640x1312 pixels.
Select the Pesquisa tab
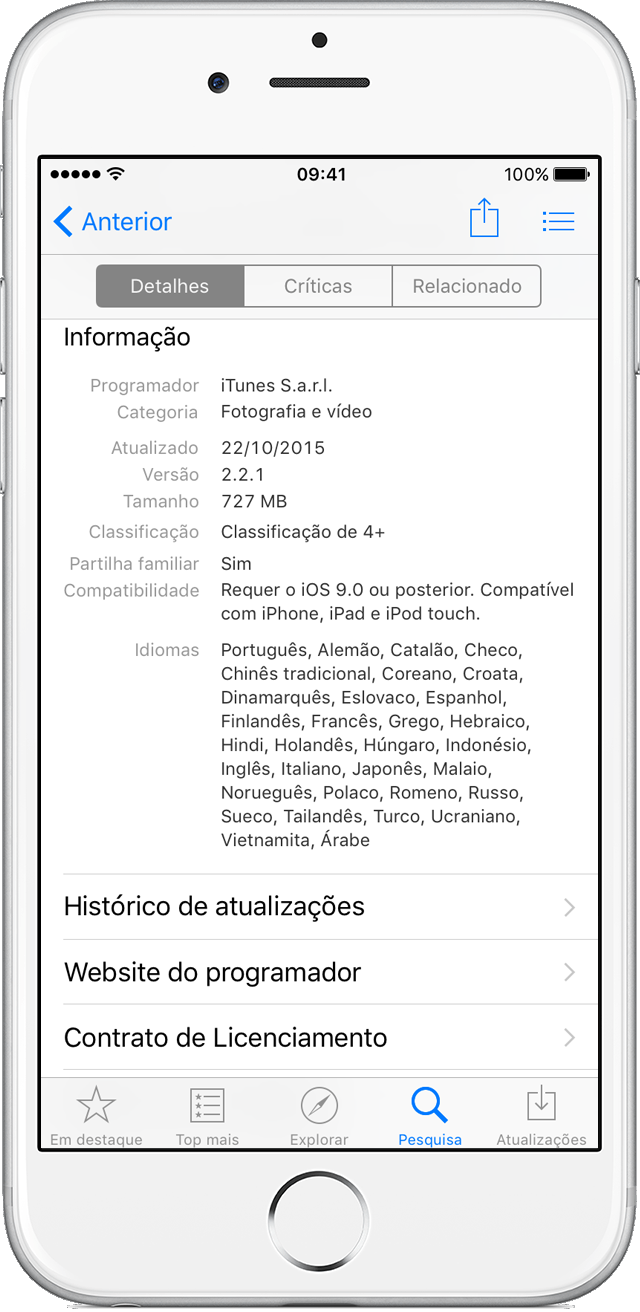tap(430, 1116)
